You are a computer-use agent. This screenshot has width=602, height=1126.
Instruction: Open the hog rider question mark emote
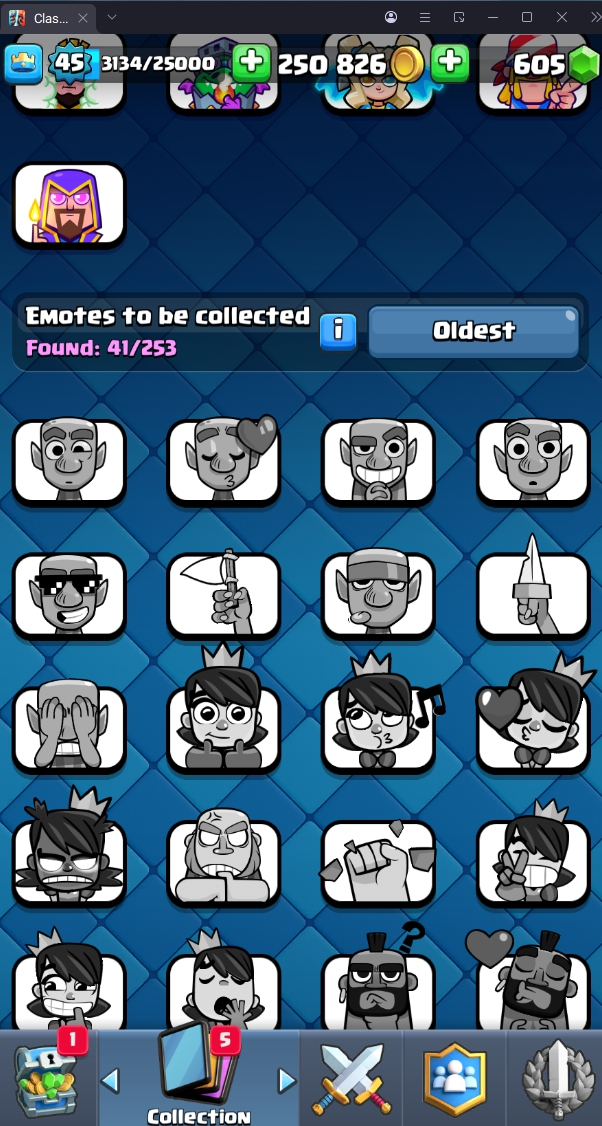379,985
